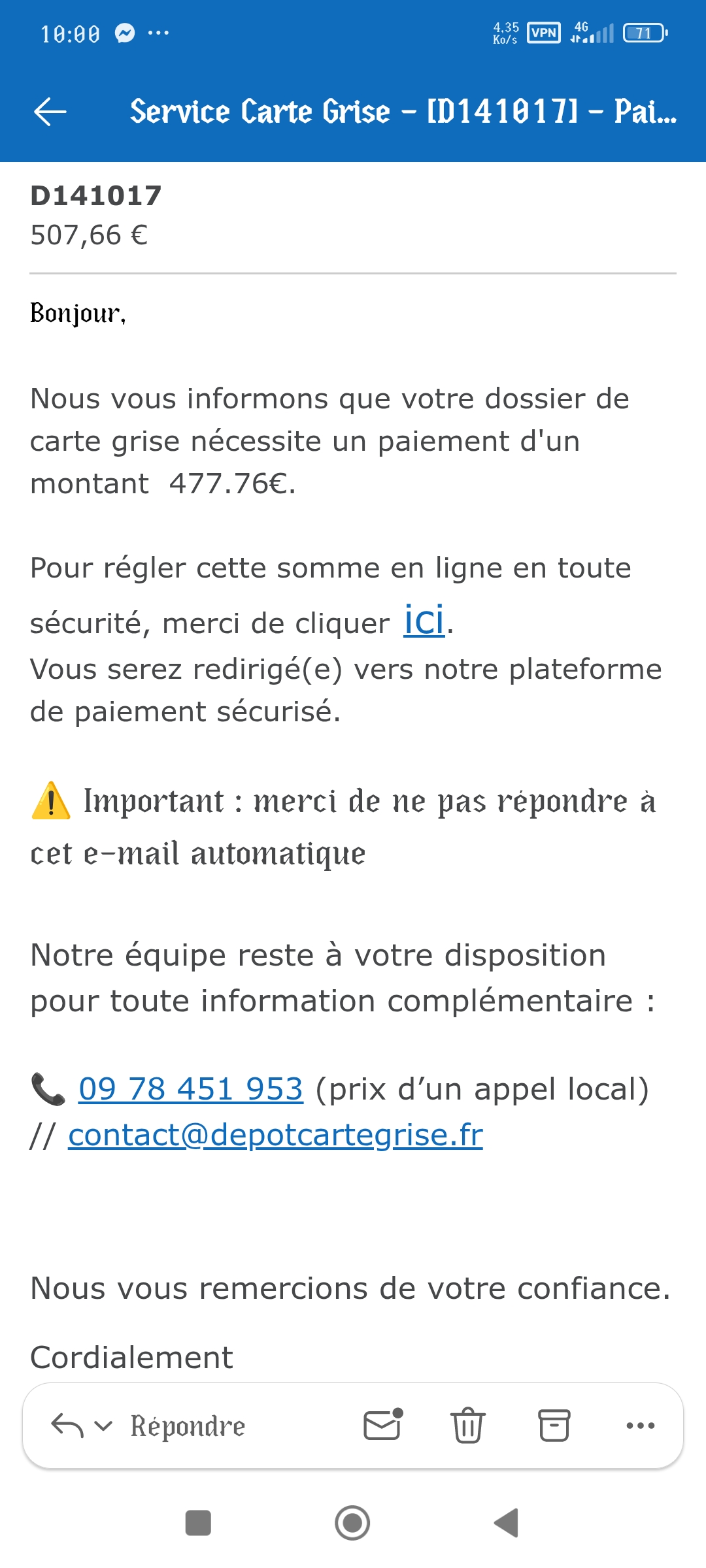Go back using the header arrow
The height and width of the screenshot is (1568, 706).
pos(50,111)
